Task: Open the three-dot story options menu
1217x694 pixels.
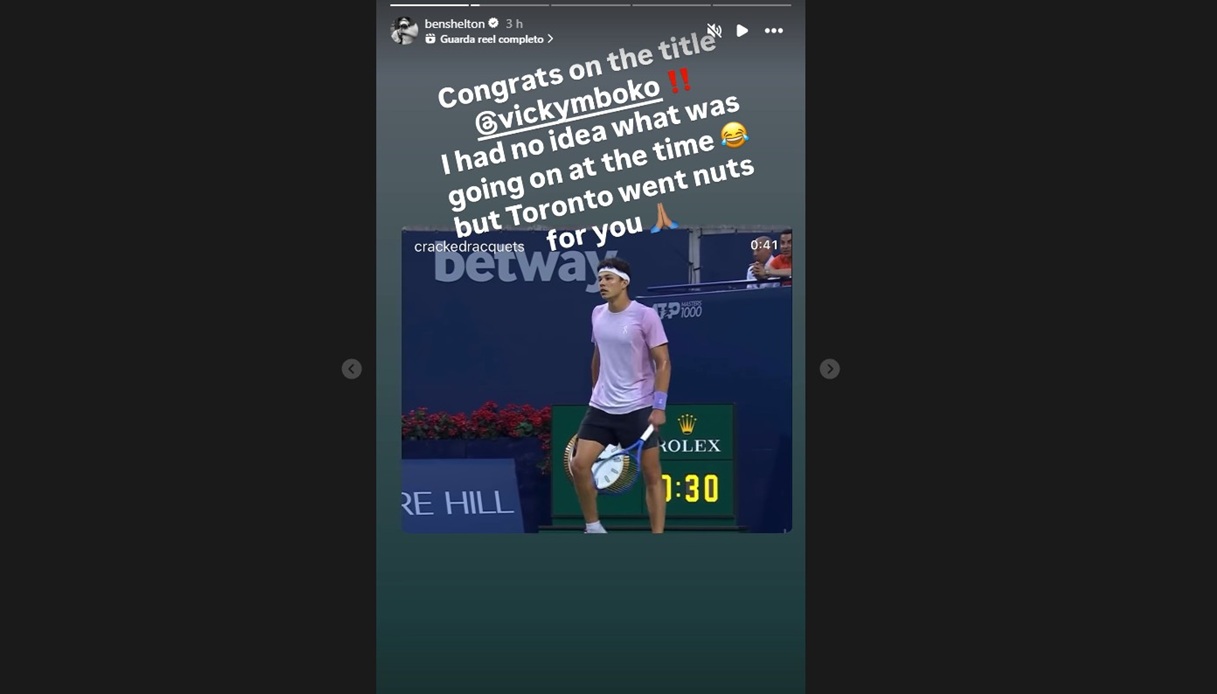Action: [773, 31]
